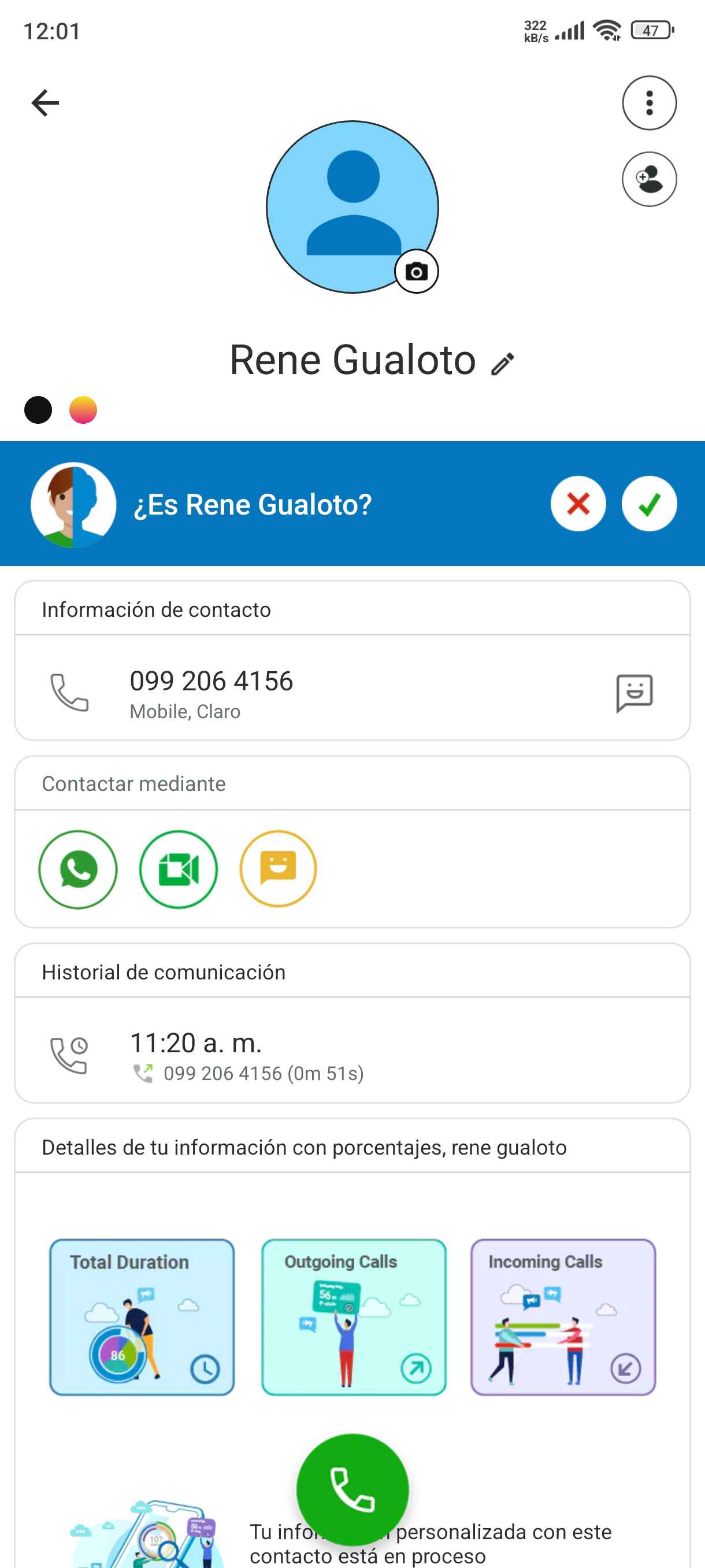The image size is (705, 1568).
Task: Select the pink-yellow gradient swatch
Action: click(x=83, y=410)
